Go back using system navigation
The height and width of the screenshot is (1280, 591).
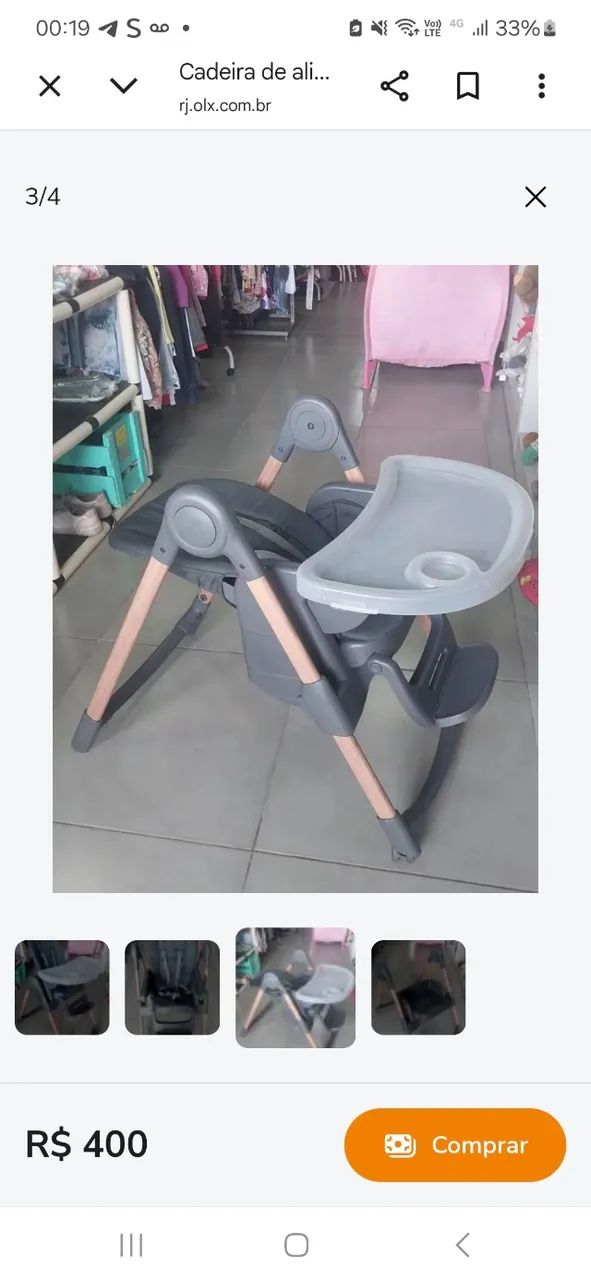[462, 1244]
